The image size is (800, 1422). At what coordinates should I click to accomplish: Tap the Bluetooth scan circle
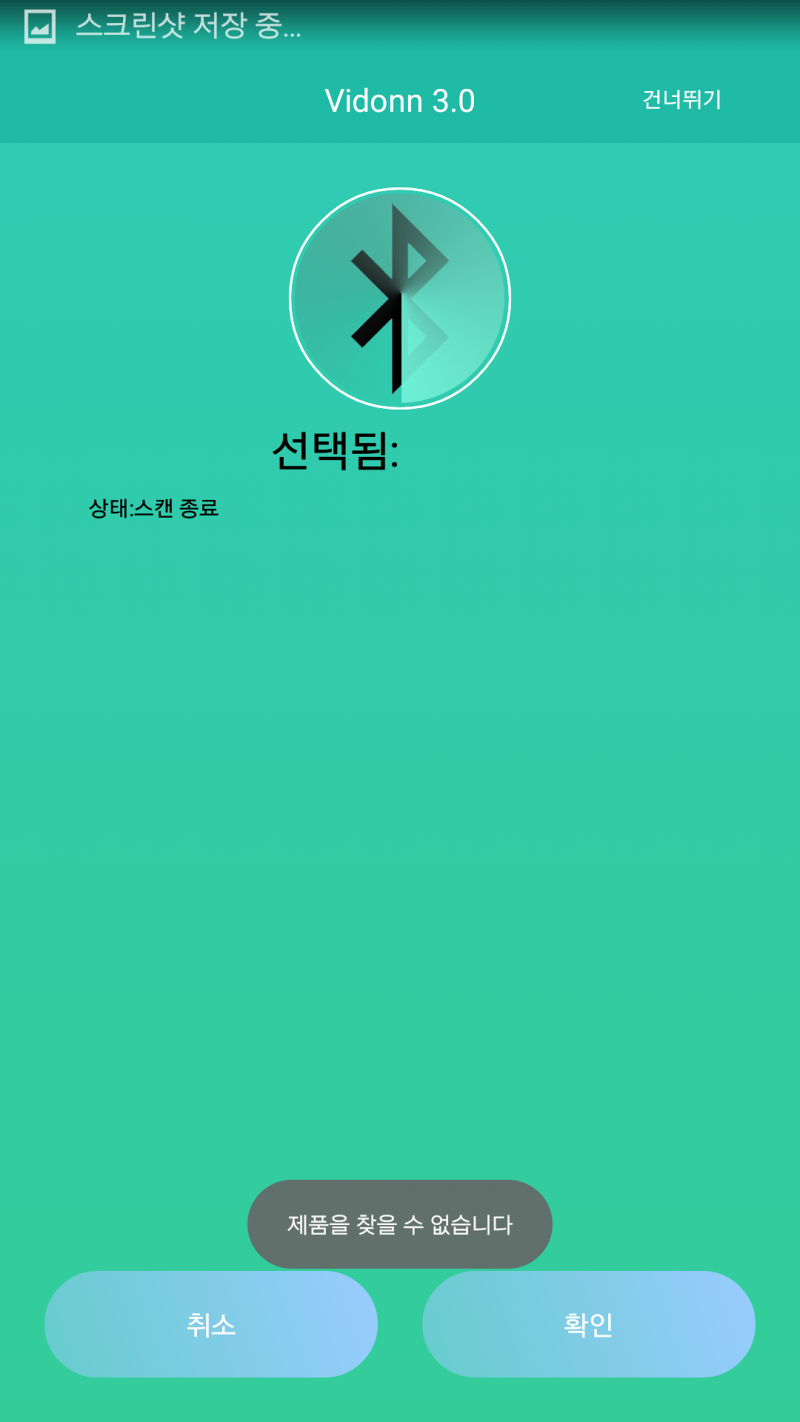coord(400,298)
